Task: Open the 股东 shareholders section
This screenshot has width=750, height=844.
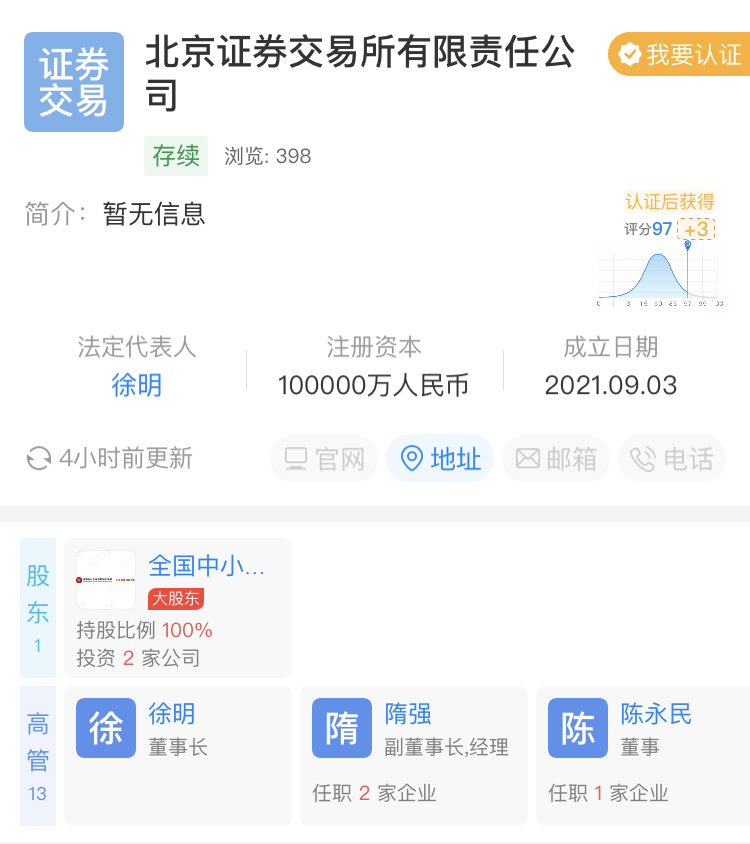Action: (38, 608)
